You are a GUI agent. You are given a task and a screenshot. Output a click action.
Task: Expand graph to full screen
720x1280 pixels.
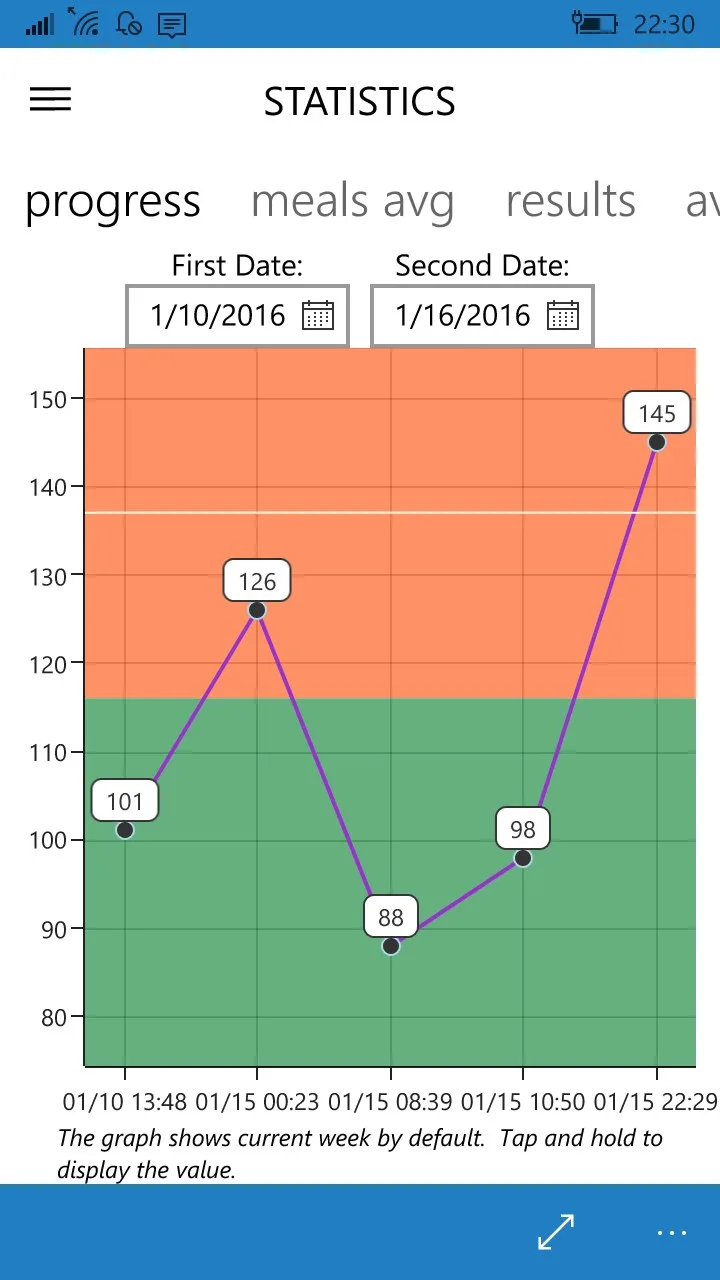coord(556,1232)
